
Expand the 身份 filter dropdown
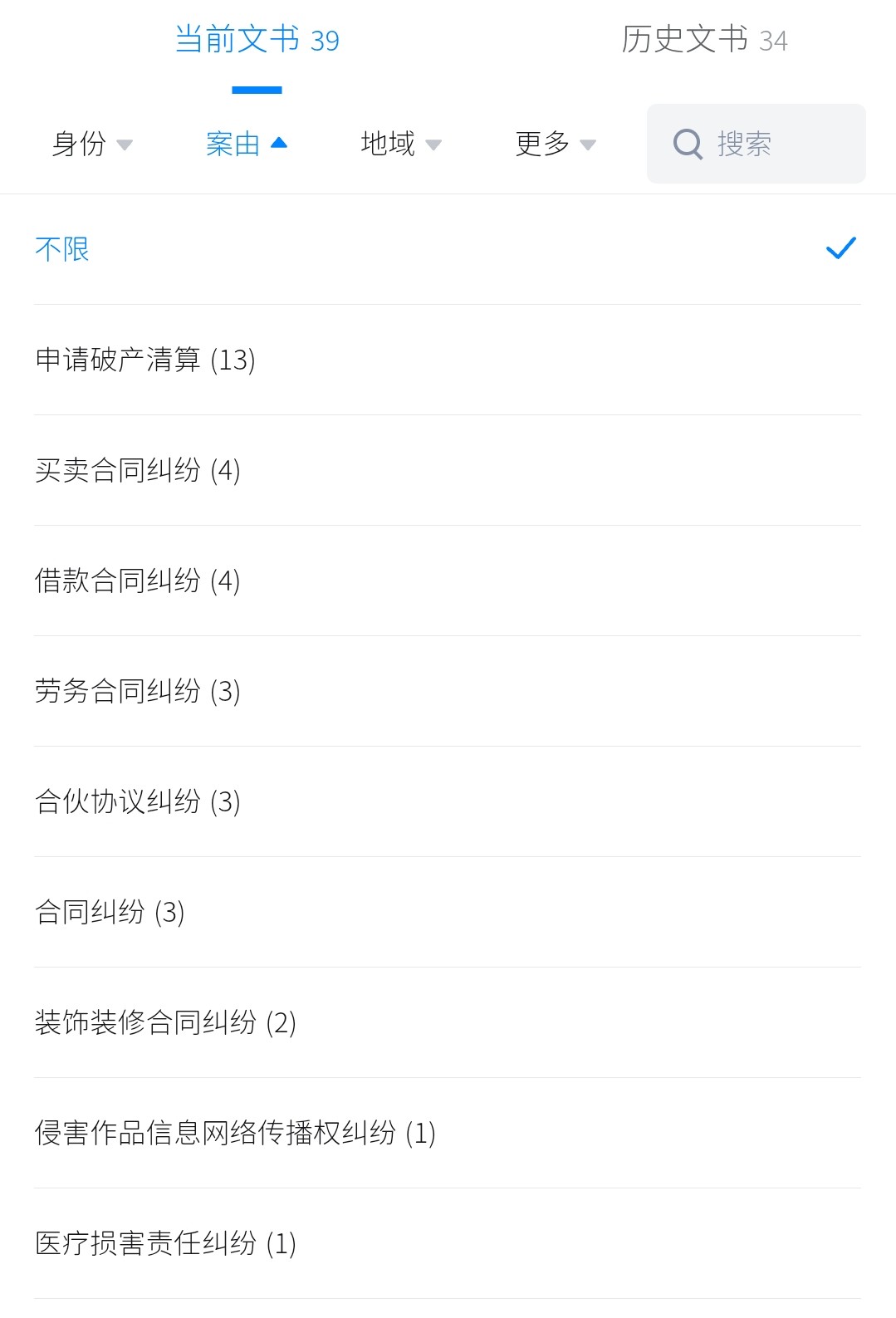(x=91, y=144)
